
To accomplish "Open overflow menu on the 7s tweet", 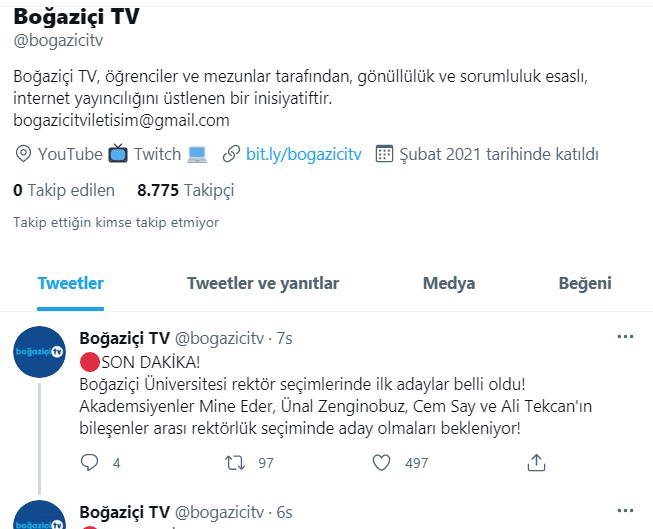I will [x=625, y=337].
